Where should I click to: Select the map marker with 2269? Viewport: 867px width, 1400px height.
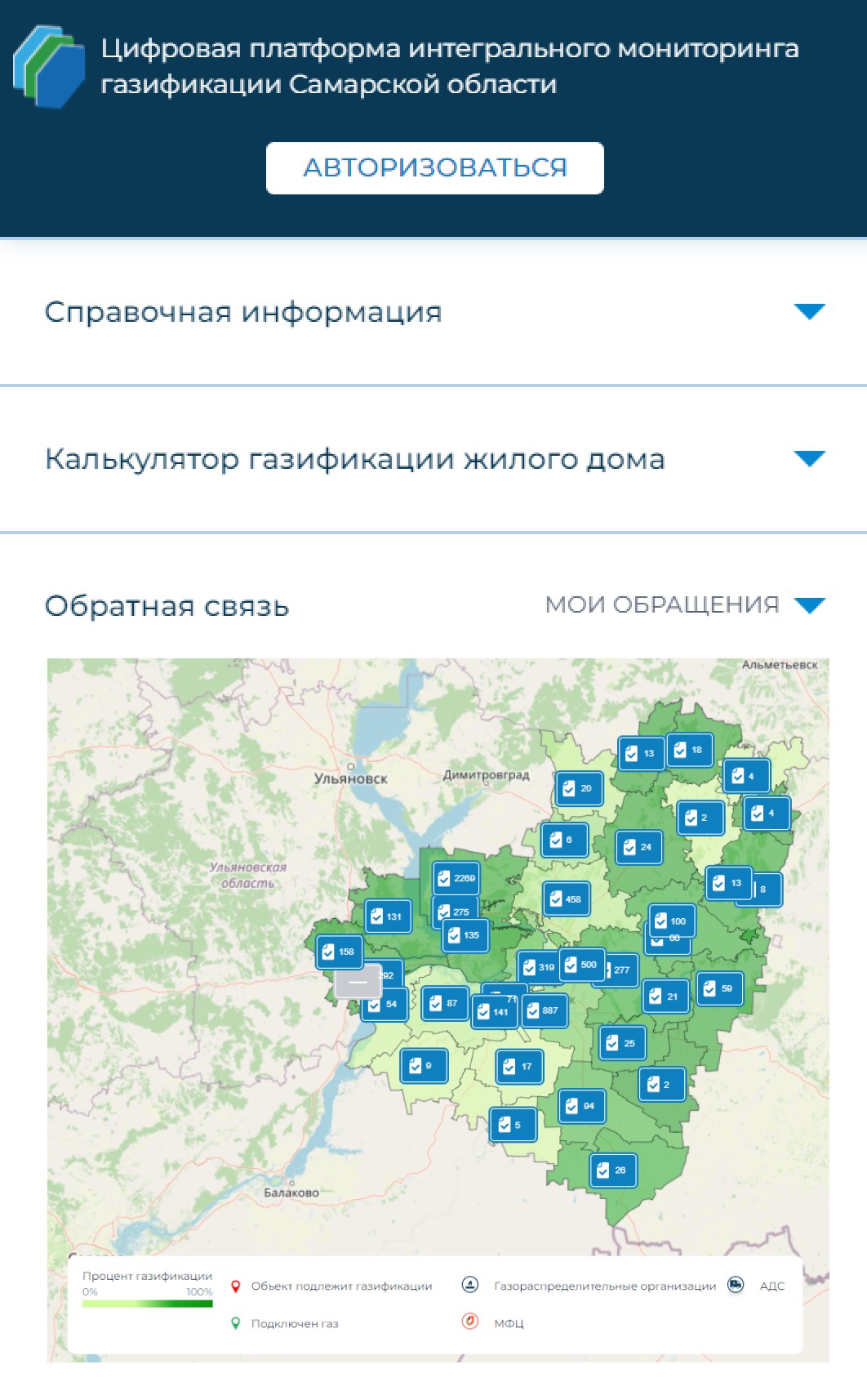(x=456, y=878)
